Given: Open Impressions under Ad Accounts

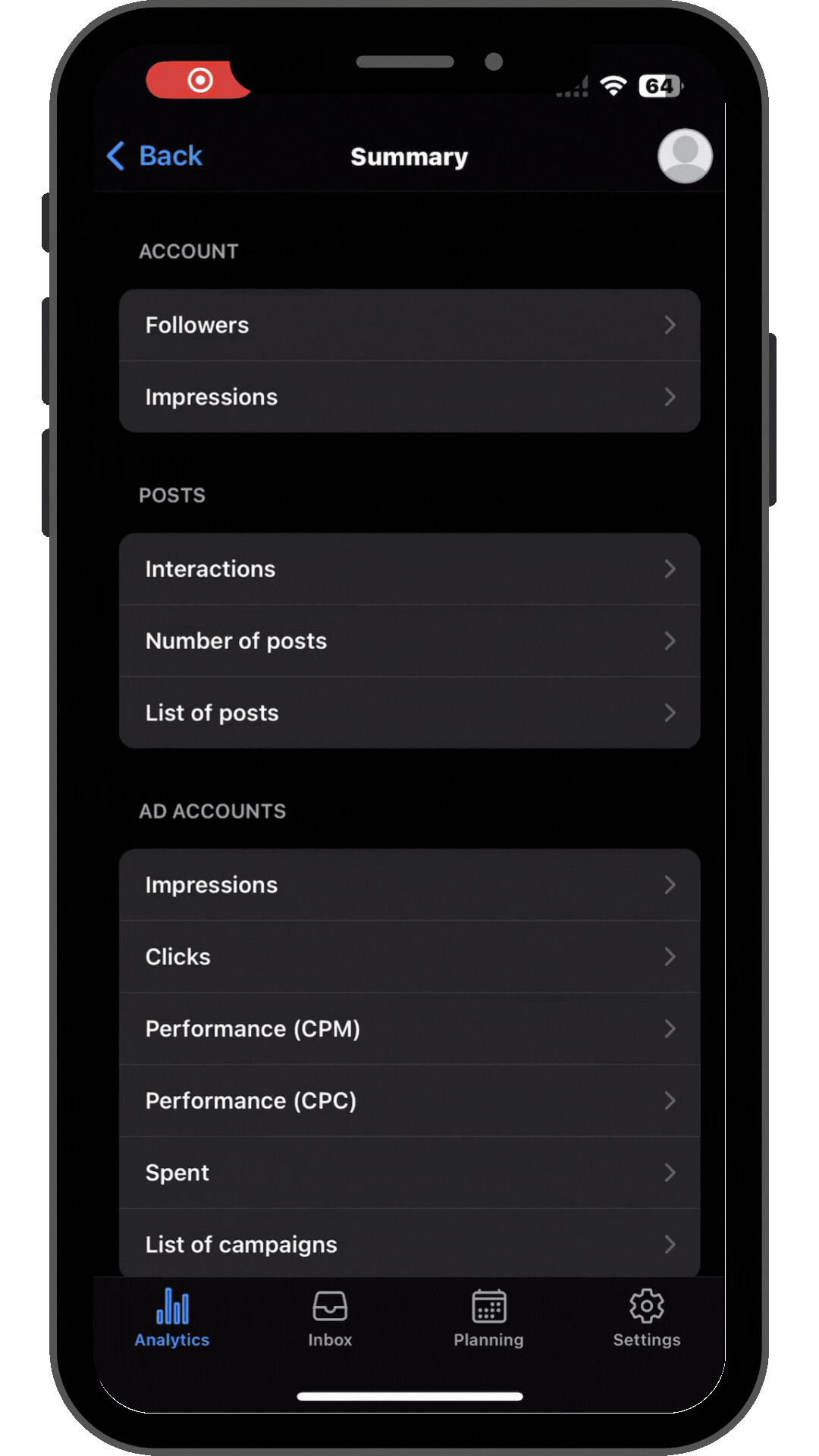Looking at the screenshot, I should click(x=409, y=885).
